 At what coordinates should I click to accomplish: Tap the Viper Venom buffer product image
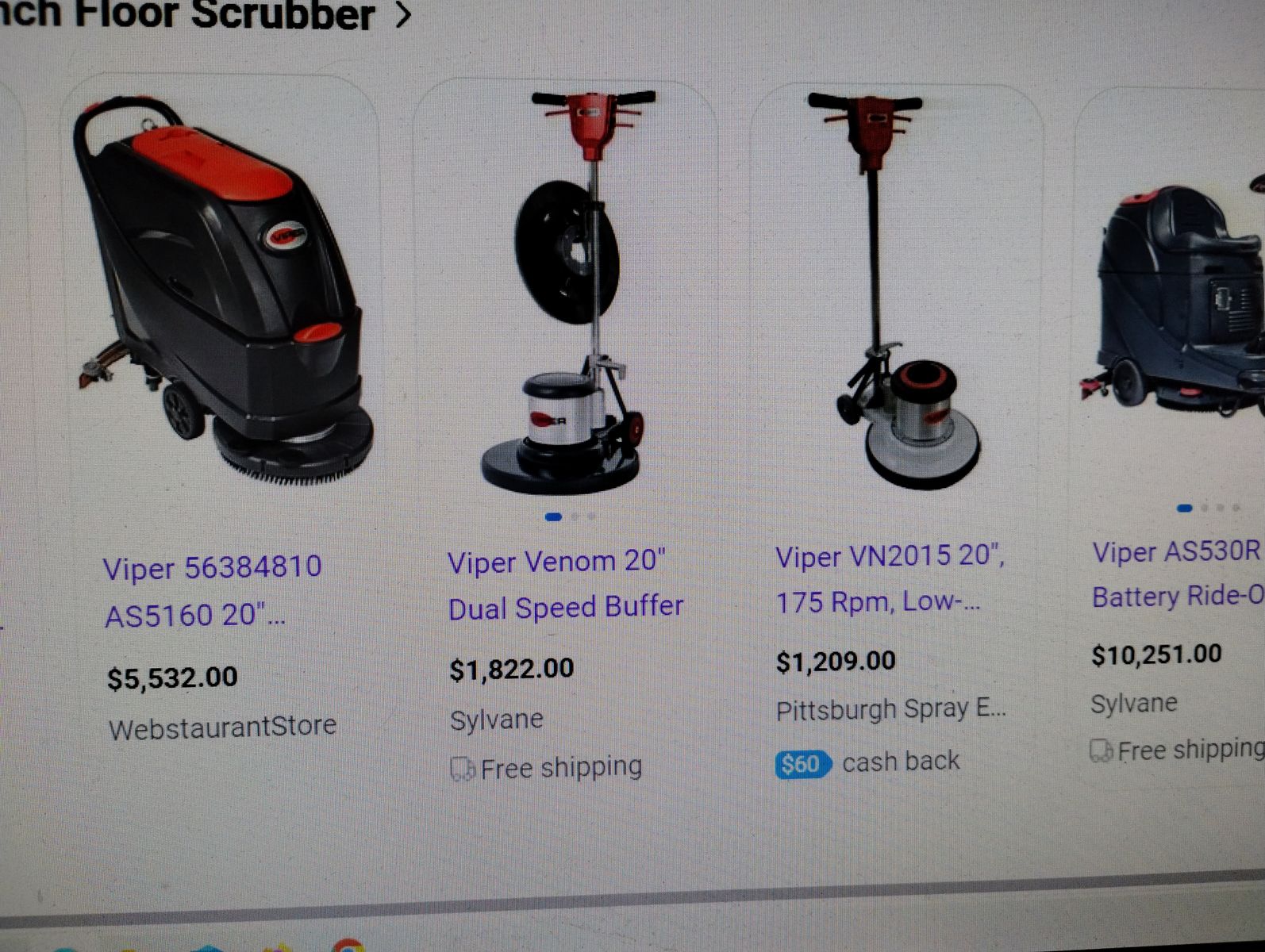[570, 294]
